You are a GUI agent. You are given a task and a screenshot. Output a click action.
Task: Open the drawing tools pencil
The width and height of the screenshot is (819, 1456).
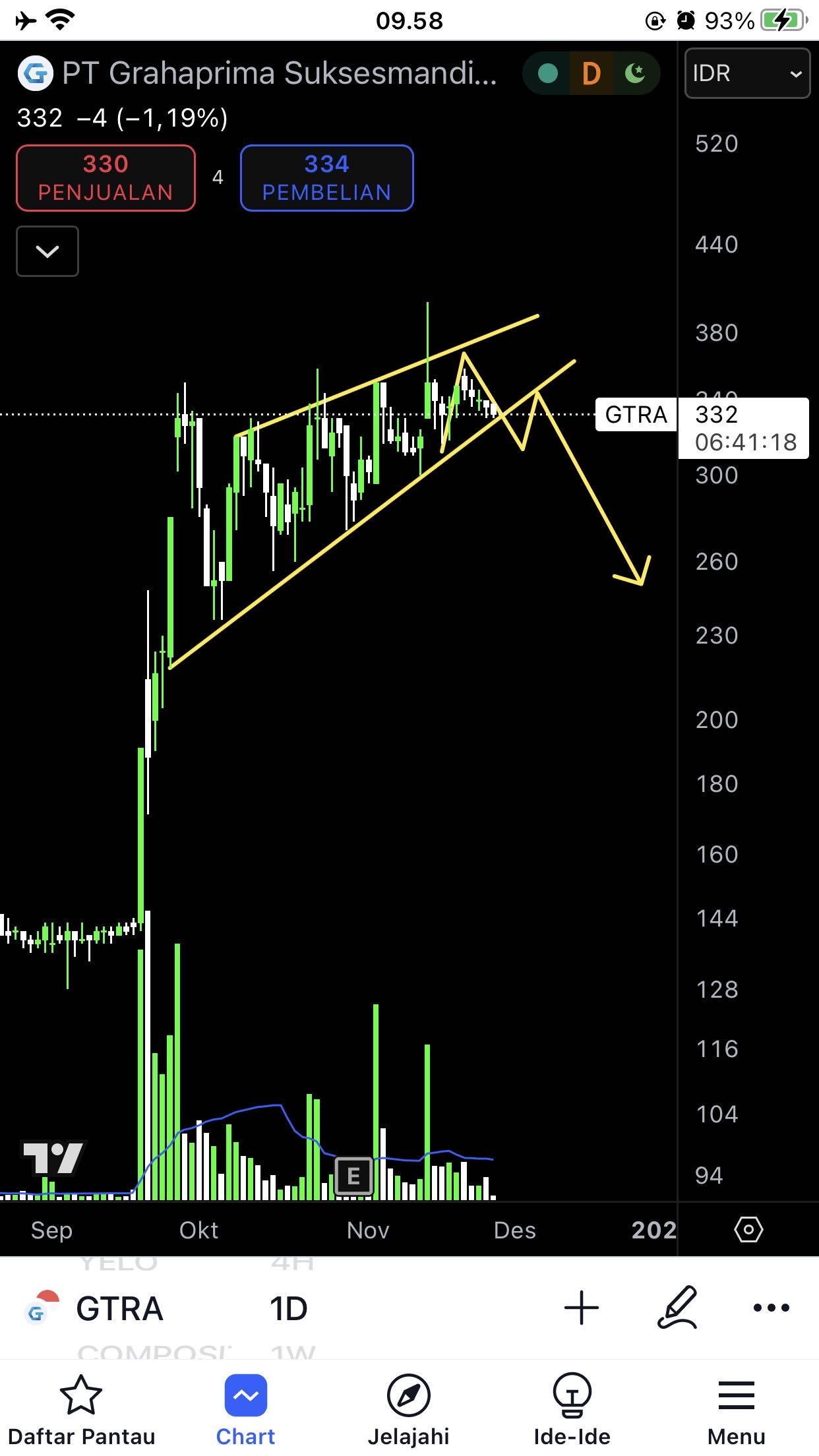click(677, 1307)
